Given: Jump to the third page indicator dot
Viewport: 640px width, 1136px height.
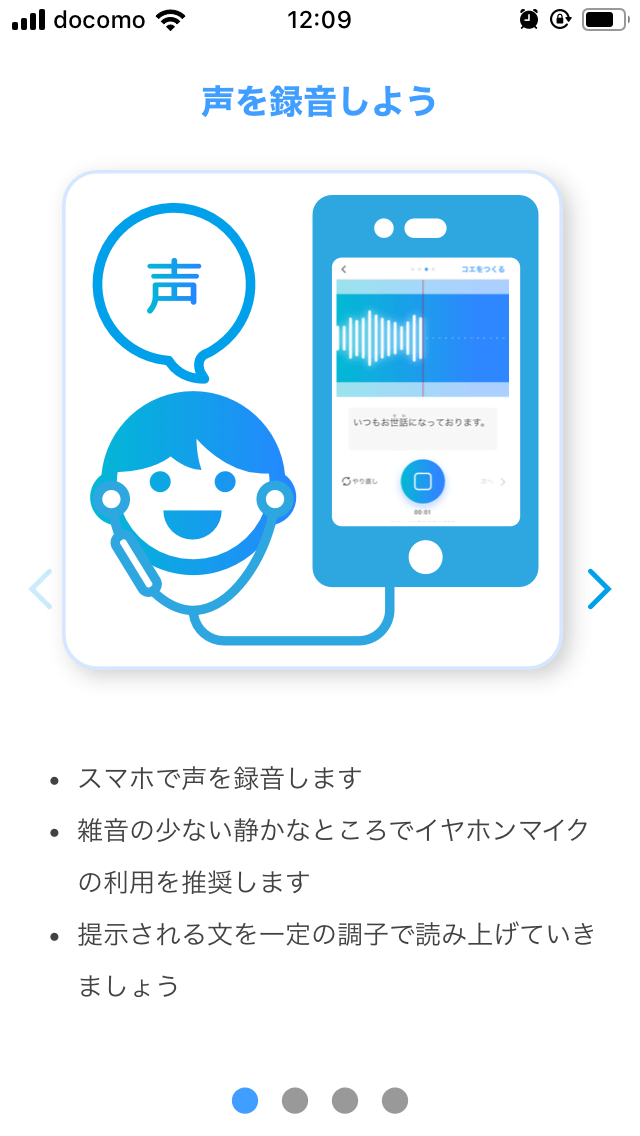Looking at the screenshot, I should click(345, 1100).
